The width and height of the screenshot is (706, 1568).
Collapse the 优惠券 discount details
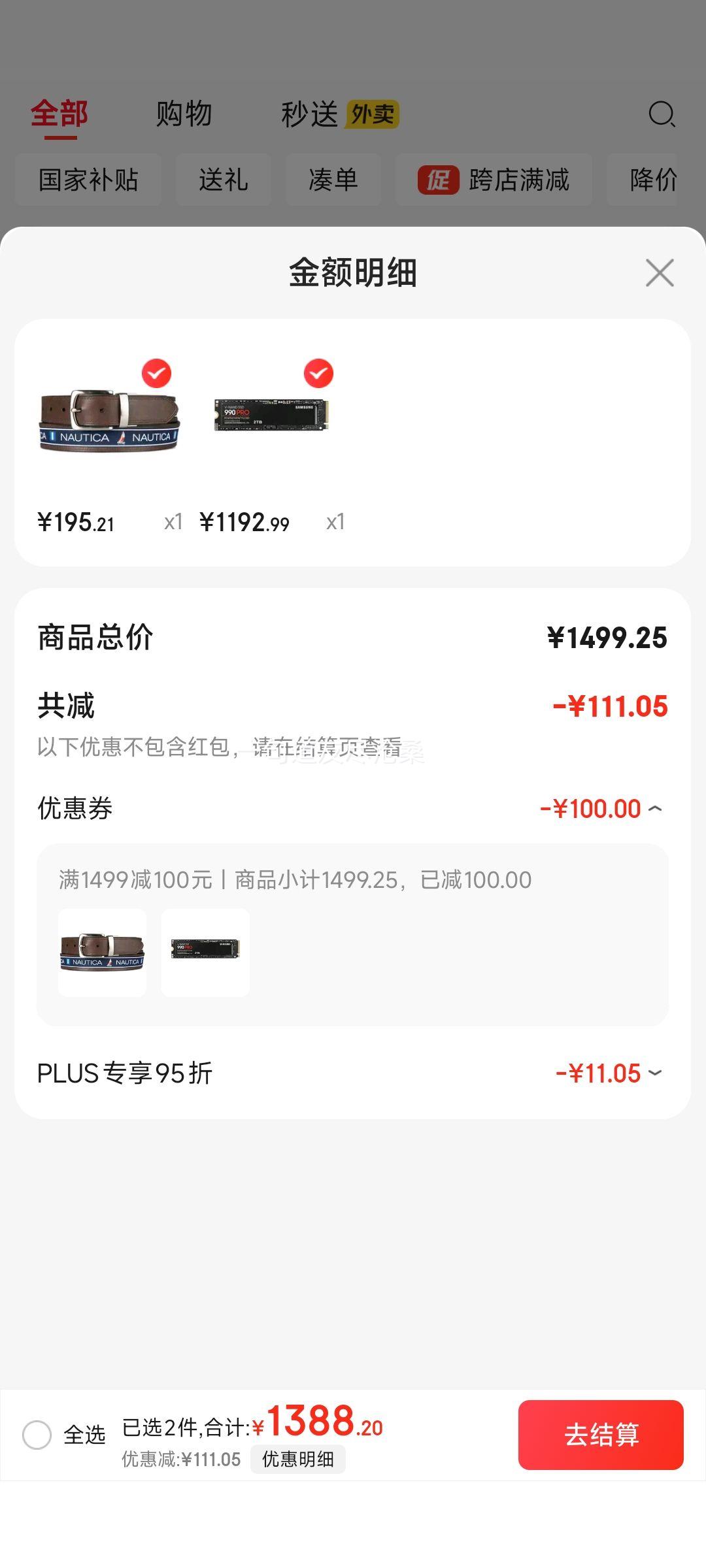655,809
